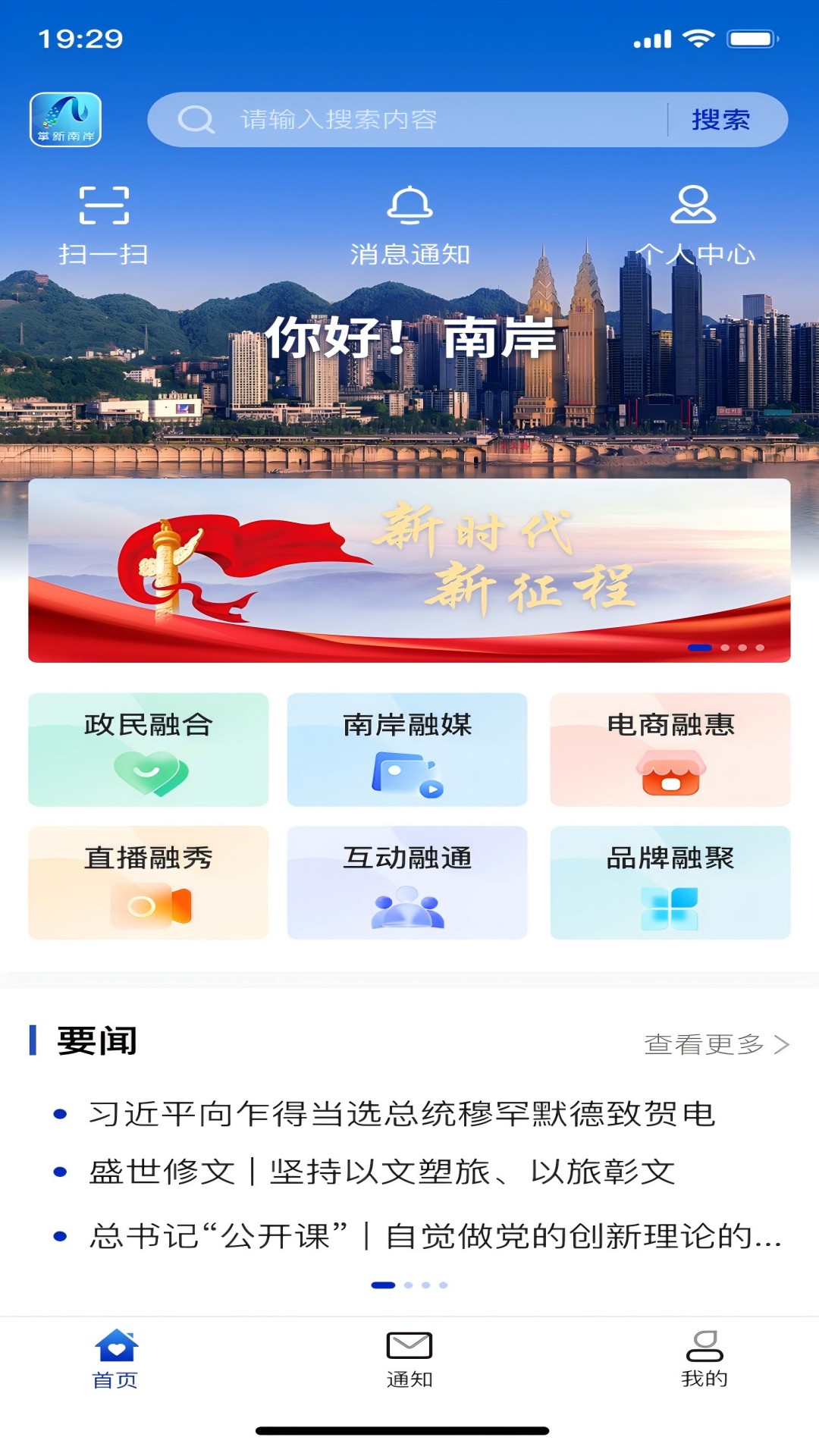Tap the 搜索 search button
The image size is (819, 1456).
point(720,120)
